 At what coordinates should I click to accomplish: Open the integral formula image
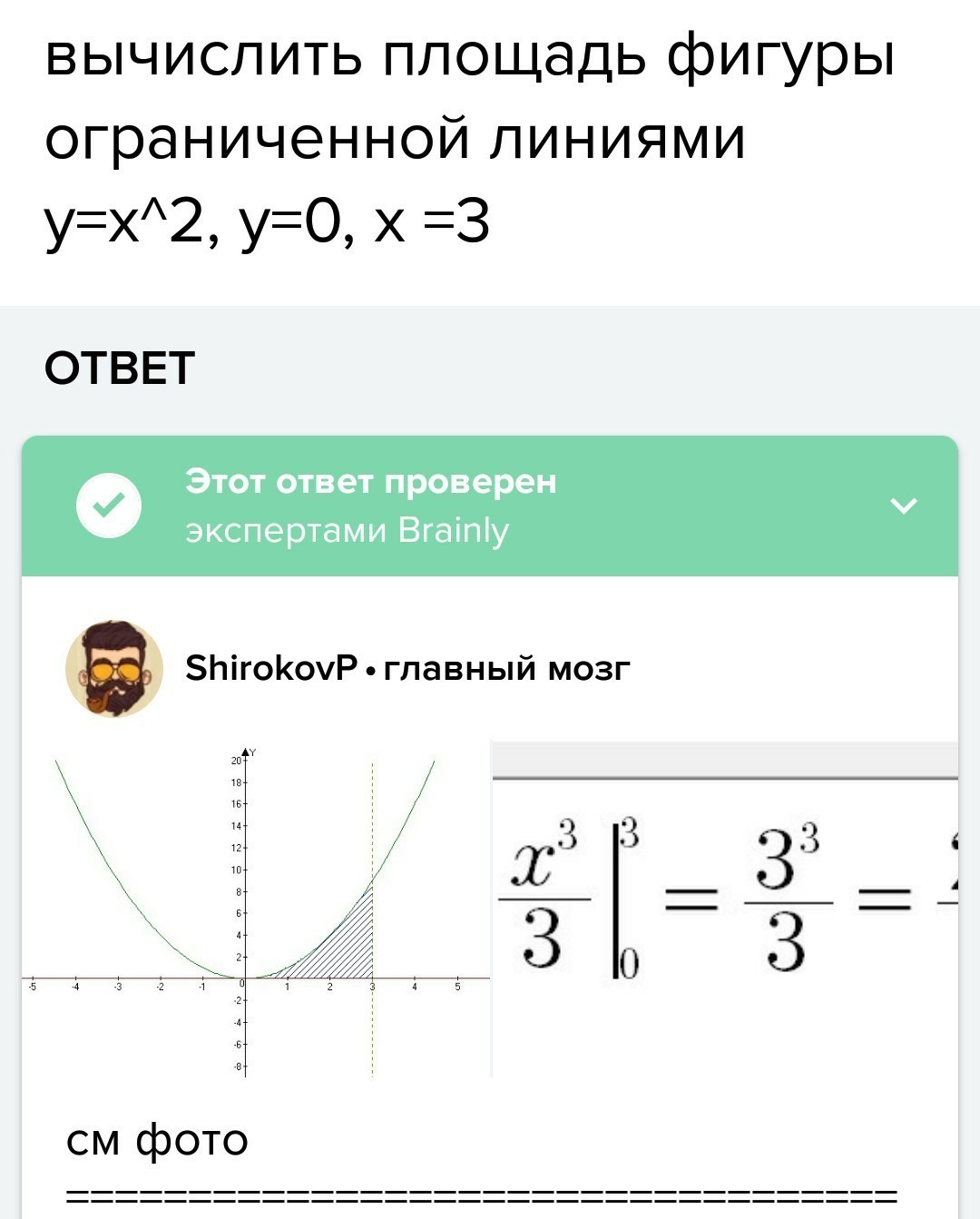coord(724,908)
